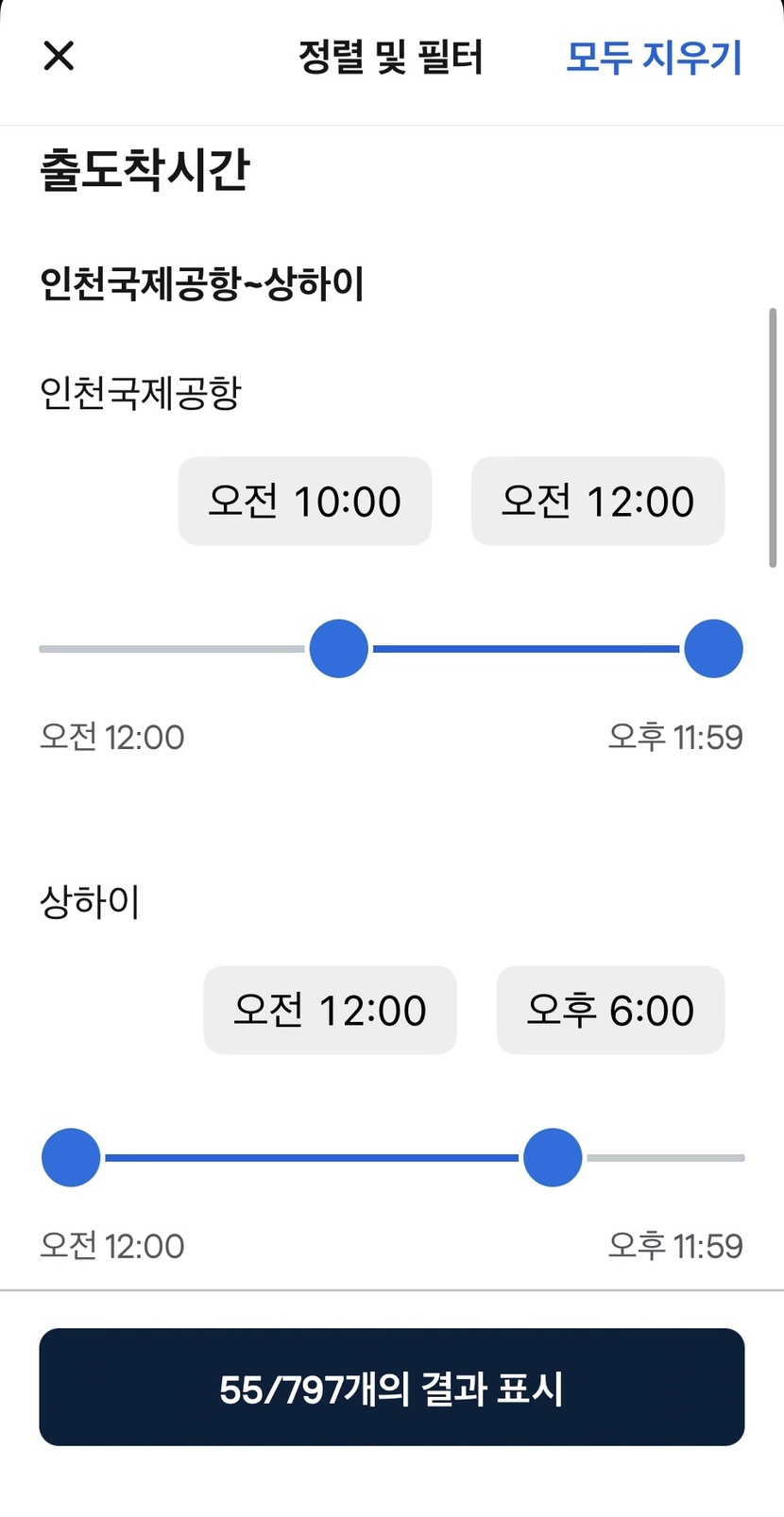The height and width of the screenshot is (1517, 784).
Task: Show the 55/797 results
Action: [x=392, y=1387]
